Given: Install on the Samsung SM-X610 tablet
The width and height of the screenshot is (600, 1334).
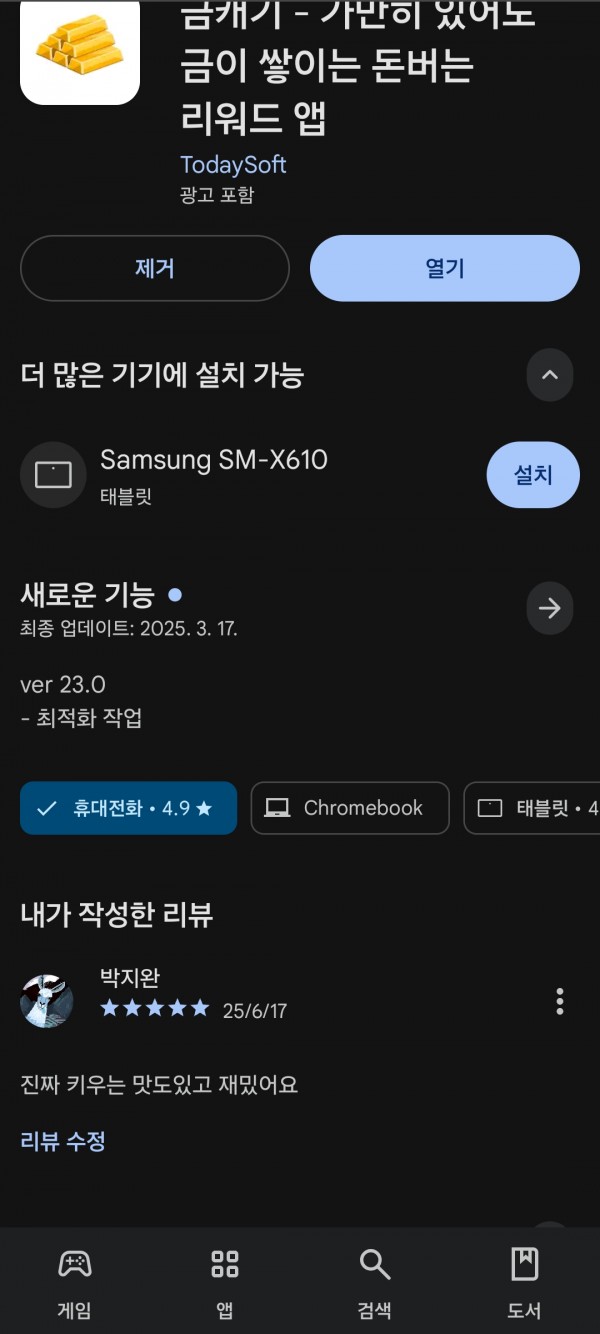Looking at the screenshot, I should 533,475.
